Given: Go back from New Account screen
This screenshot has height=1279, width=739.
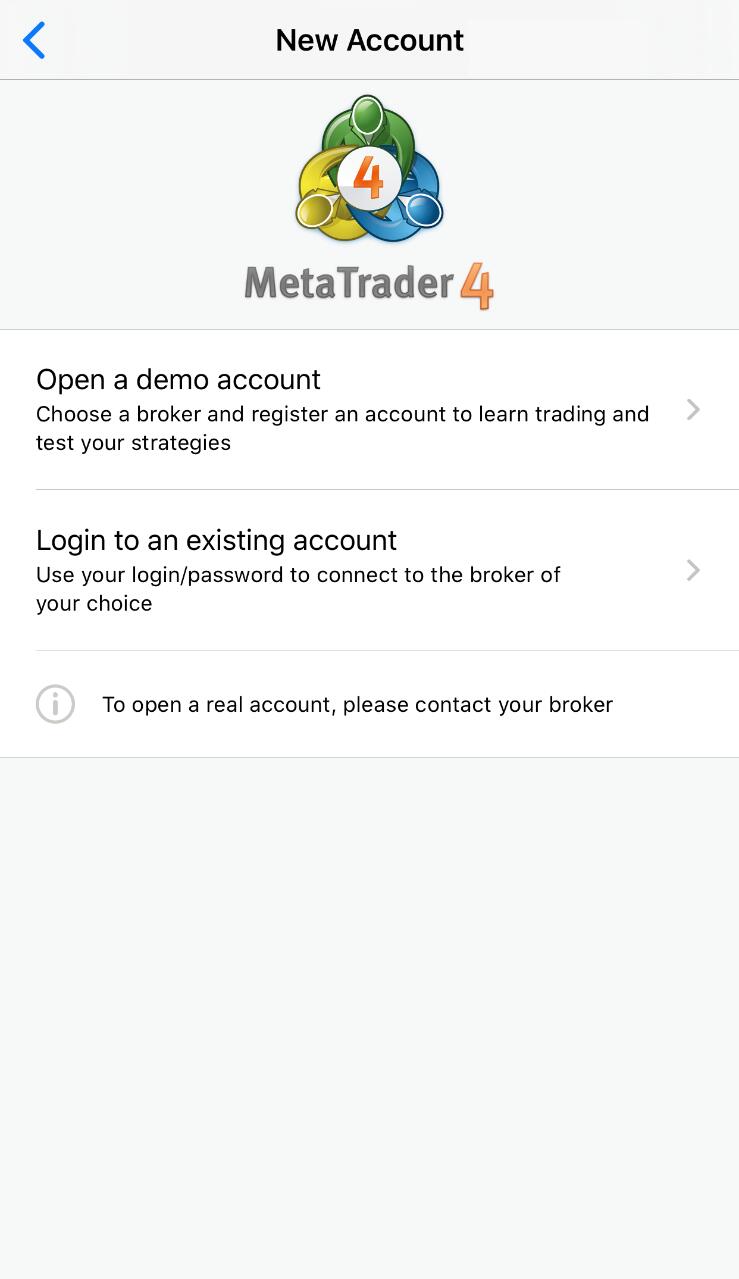Looking at the screenshot, I should click(33, 40).
